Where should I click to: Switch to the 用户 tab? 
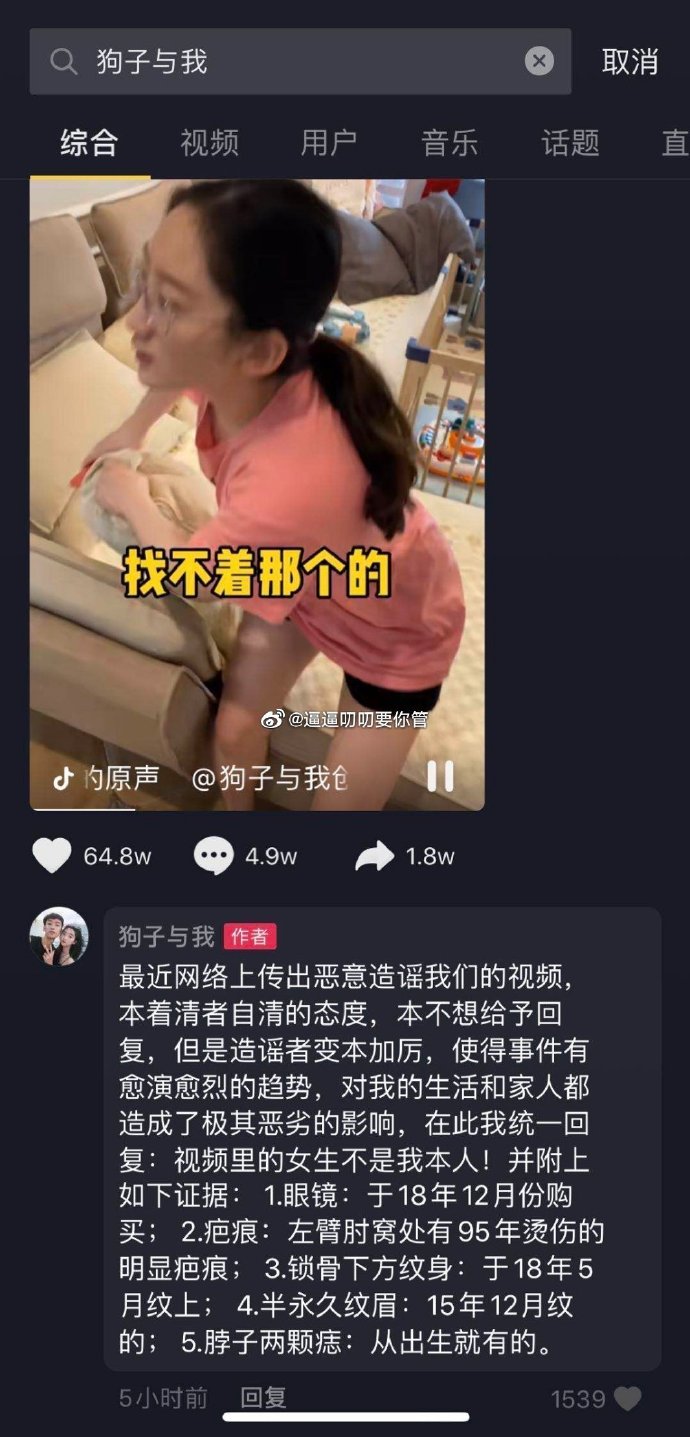[x=329, y=143]
